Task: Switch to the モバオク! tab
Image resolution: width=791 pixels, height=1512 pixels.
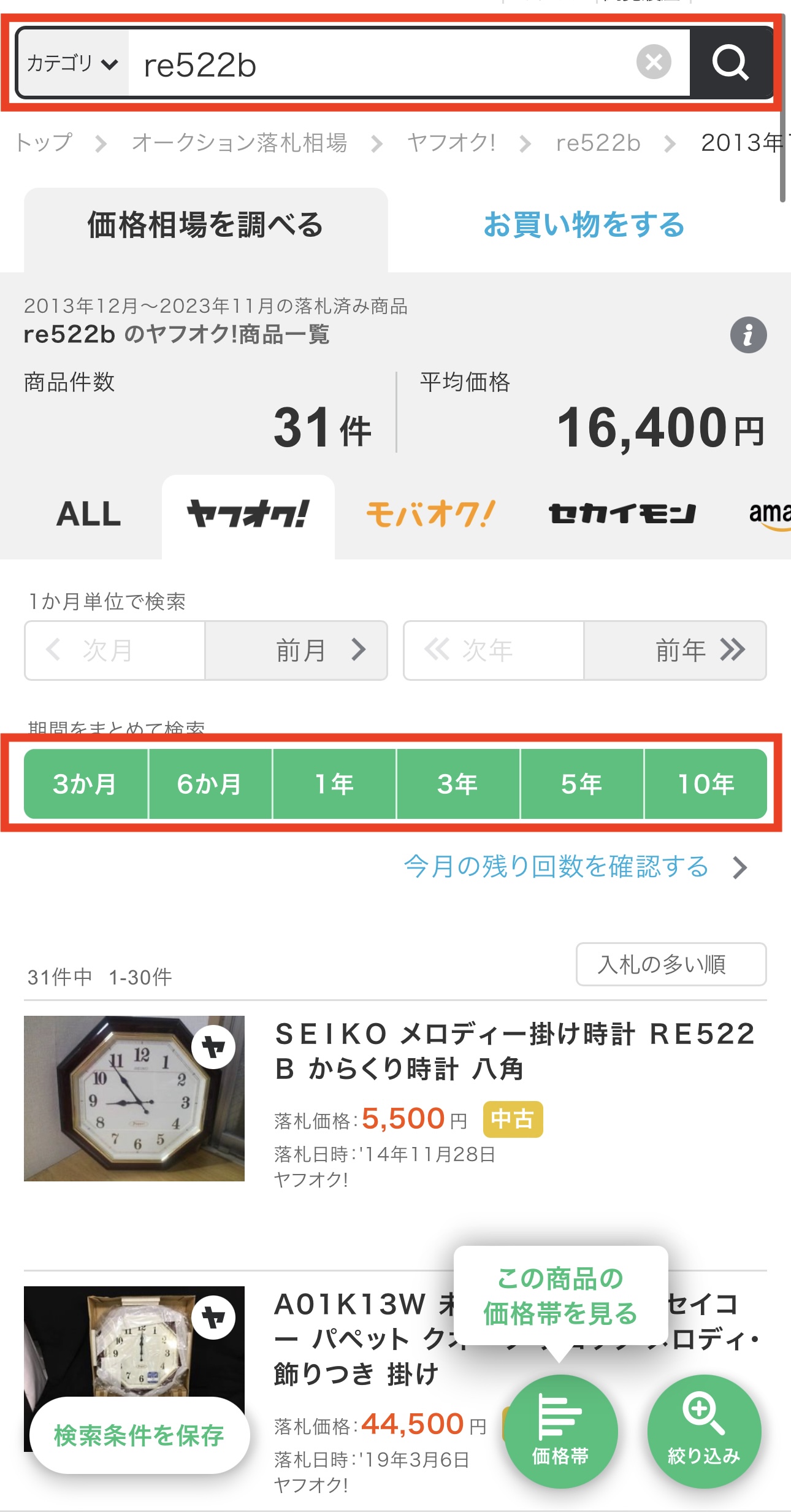Action: (431, 514)
